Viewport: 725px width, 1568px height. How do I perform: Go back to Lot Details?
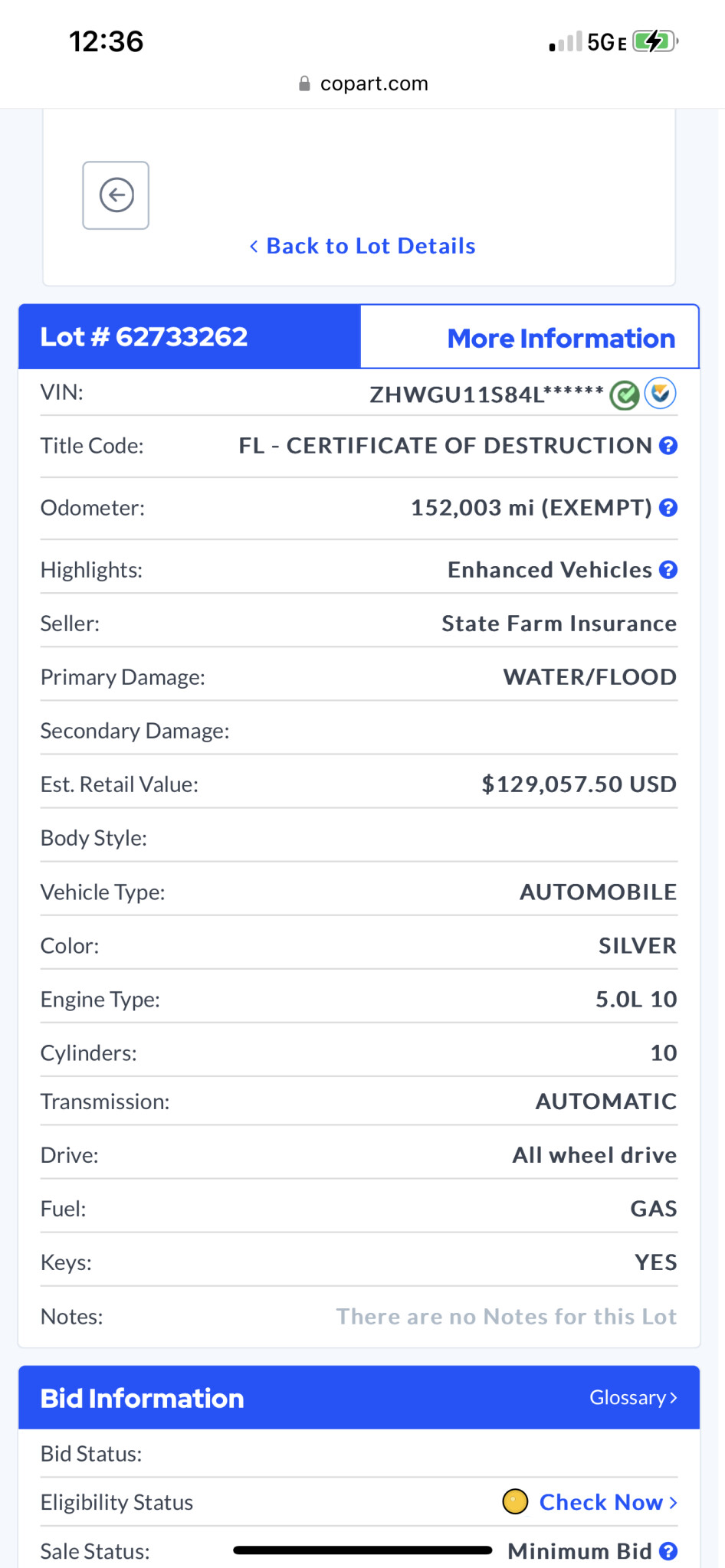[362, 246]
